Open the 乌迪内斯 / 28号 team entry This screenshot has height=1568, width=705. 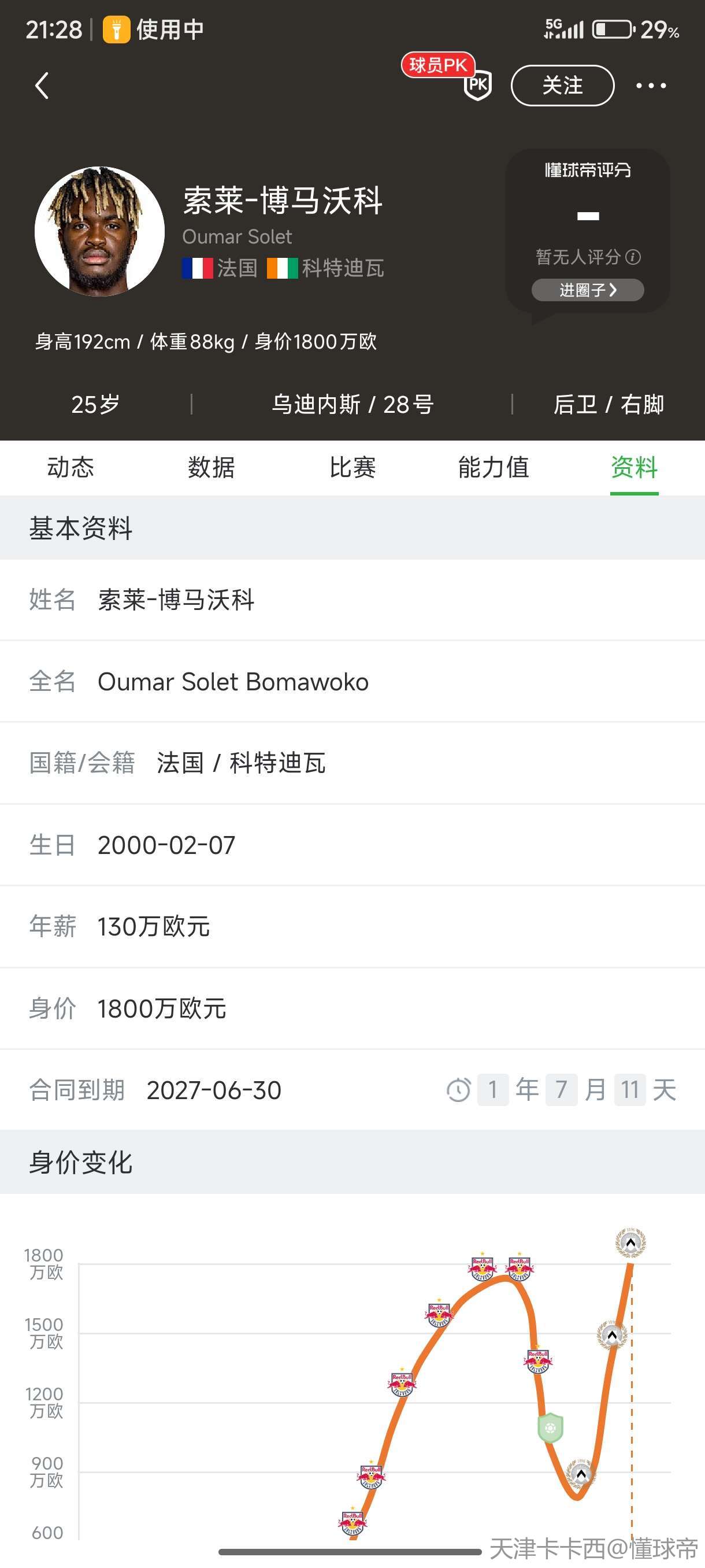352,404
